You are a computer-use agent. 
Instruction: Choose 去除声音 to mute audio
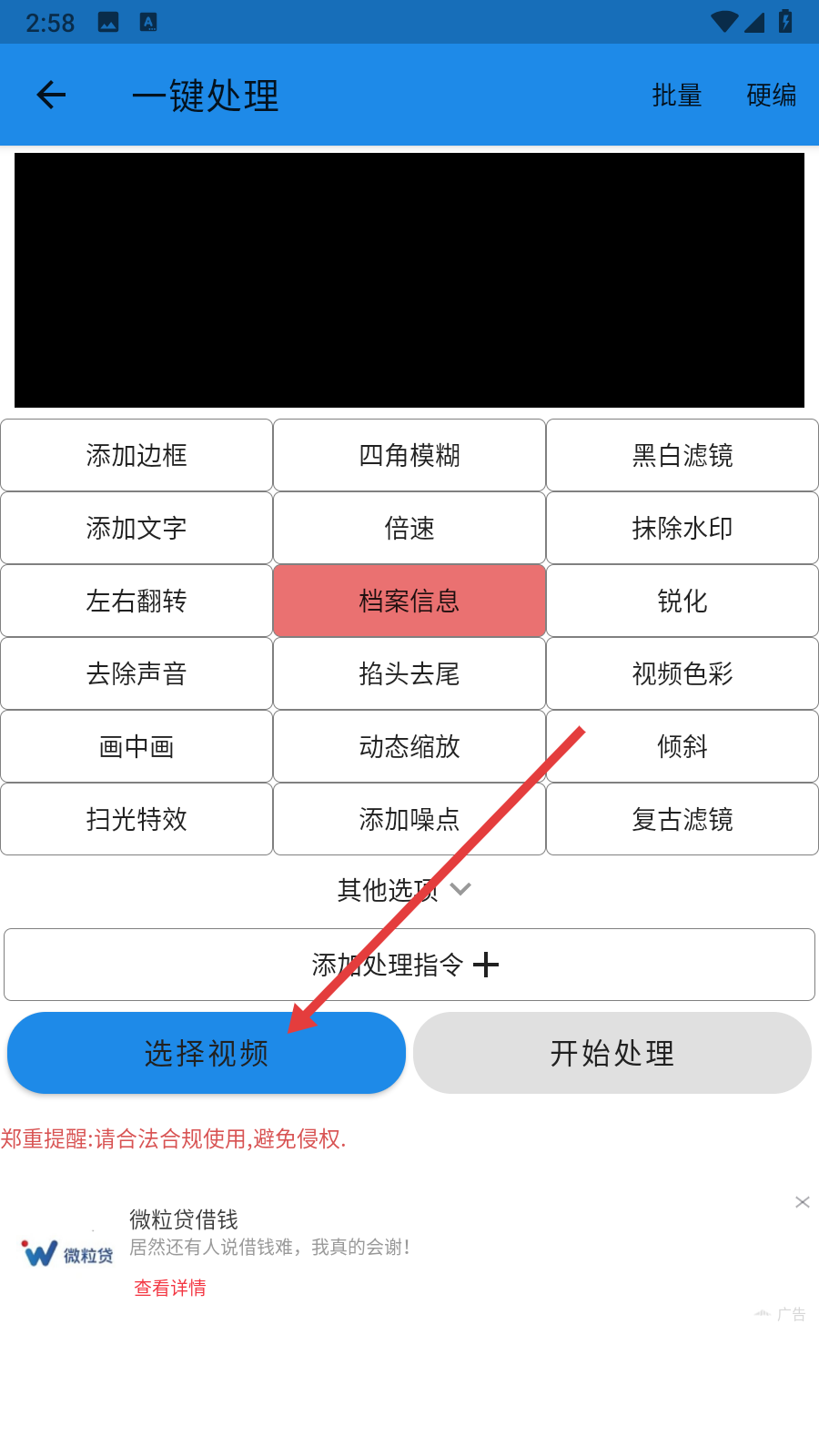136,673
